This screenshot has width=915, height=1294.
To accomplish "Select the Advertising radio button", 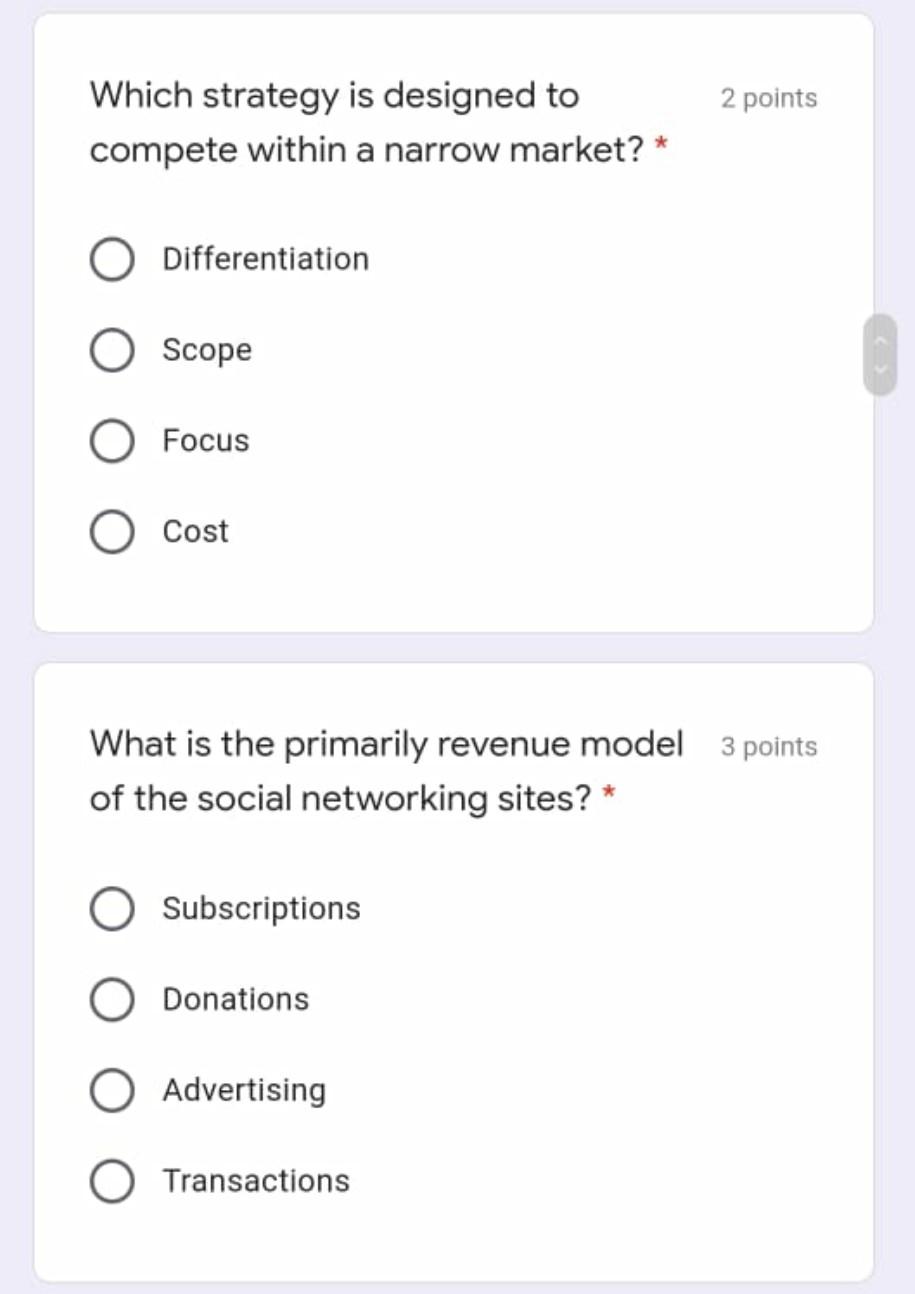I will click(x=112, y=1090).
